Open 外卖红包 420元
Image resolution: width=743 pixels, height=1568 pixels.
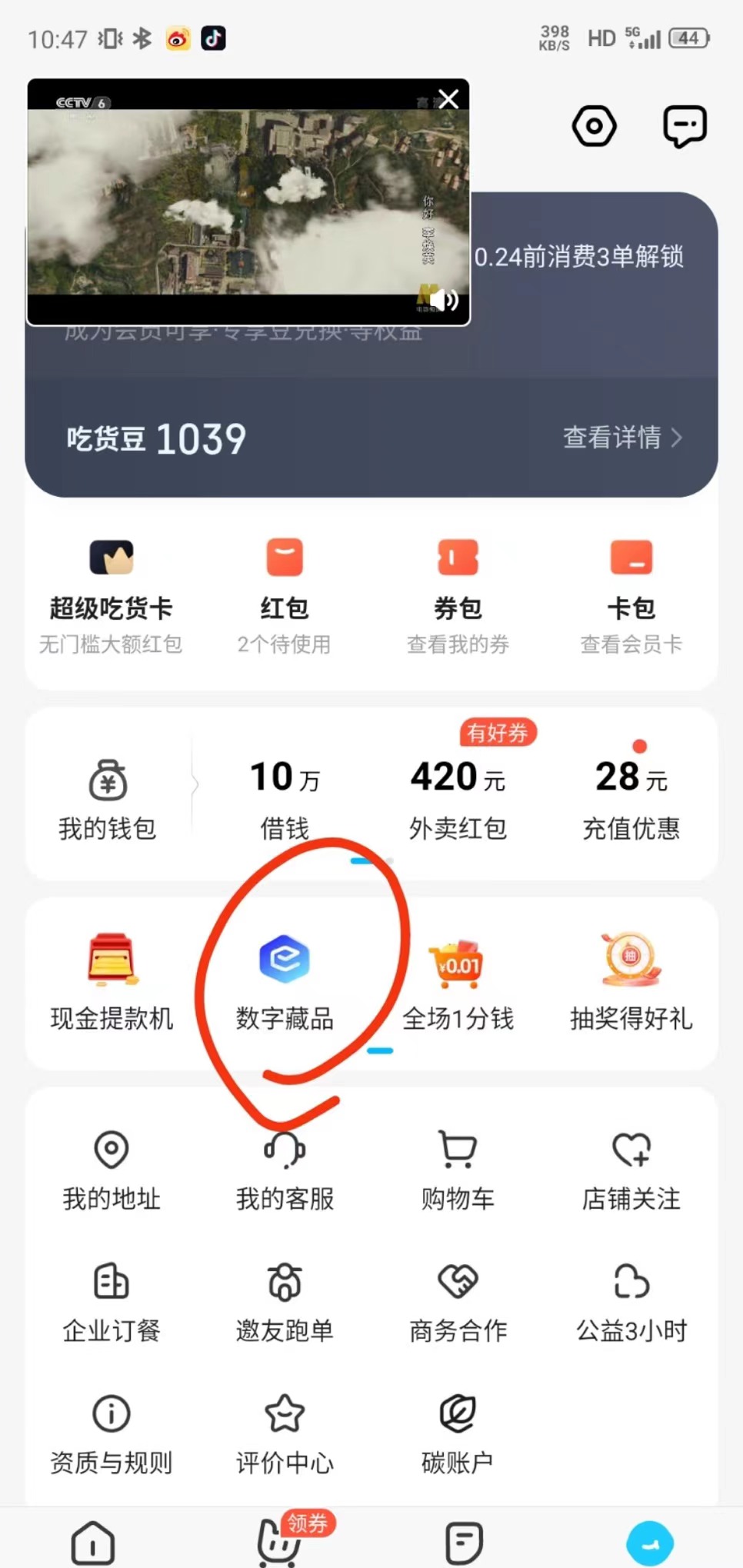point(458,800)
